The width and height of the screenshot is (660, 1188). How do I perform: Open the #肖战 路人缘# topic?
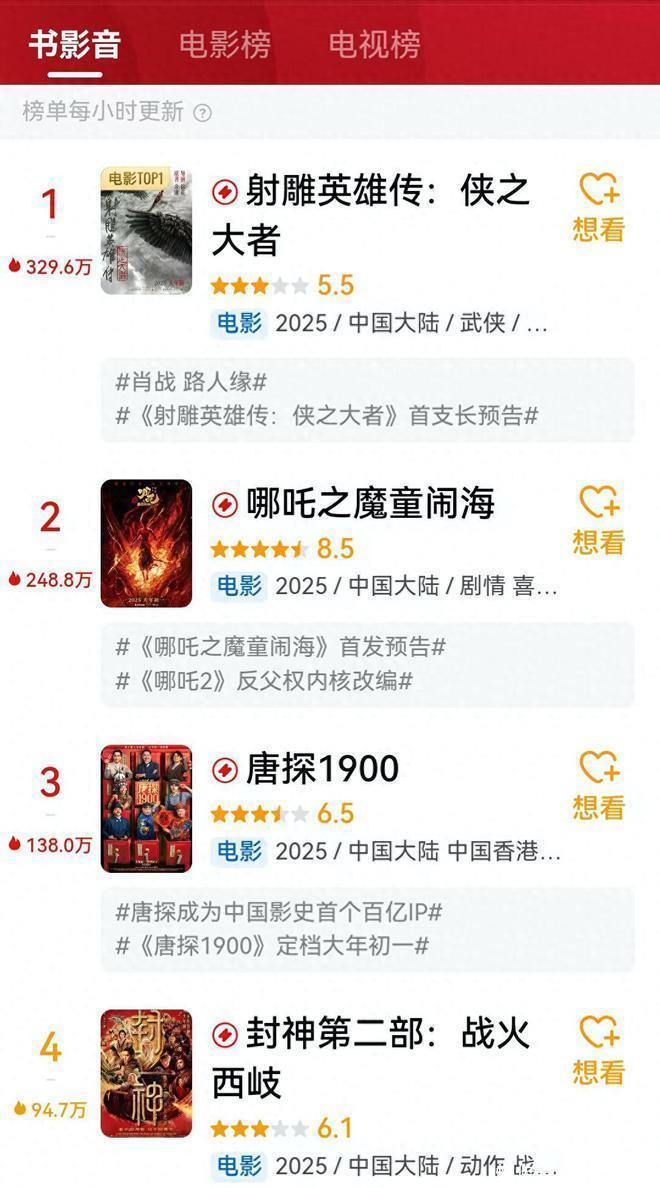tap(192, 382)
